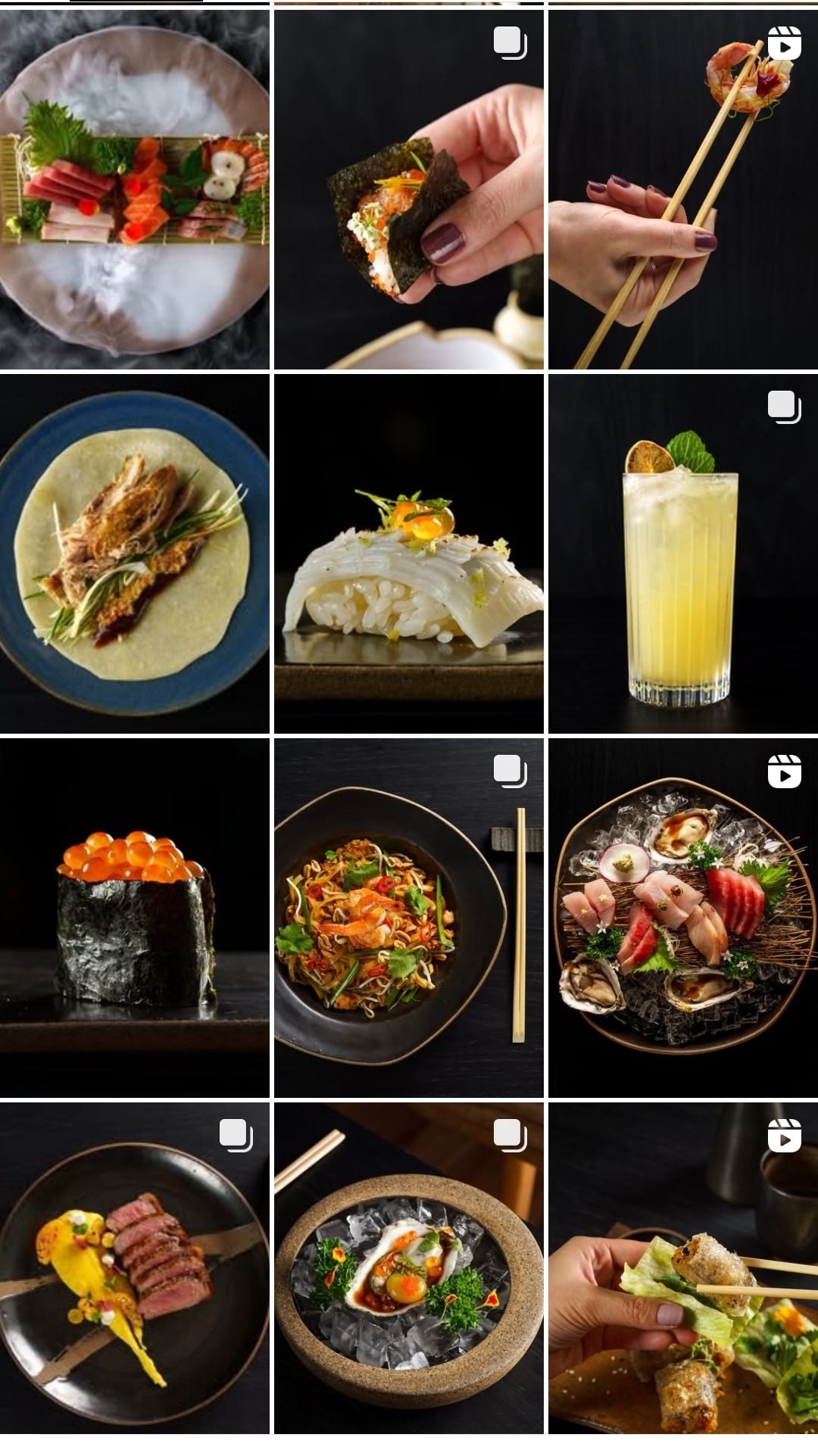View the salmon roe gunkan post

click(x=134, y=918)
